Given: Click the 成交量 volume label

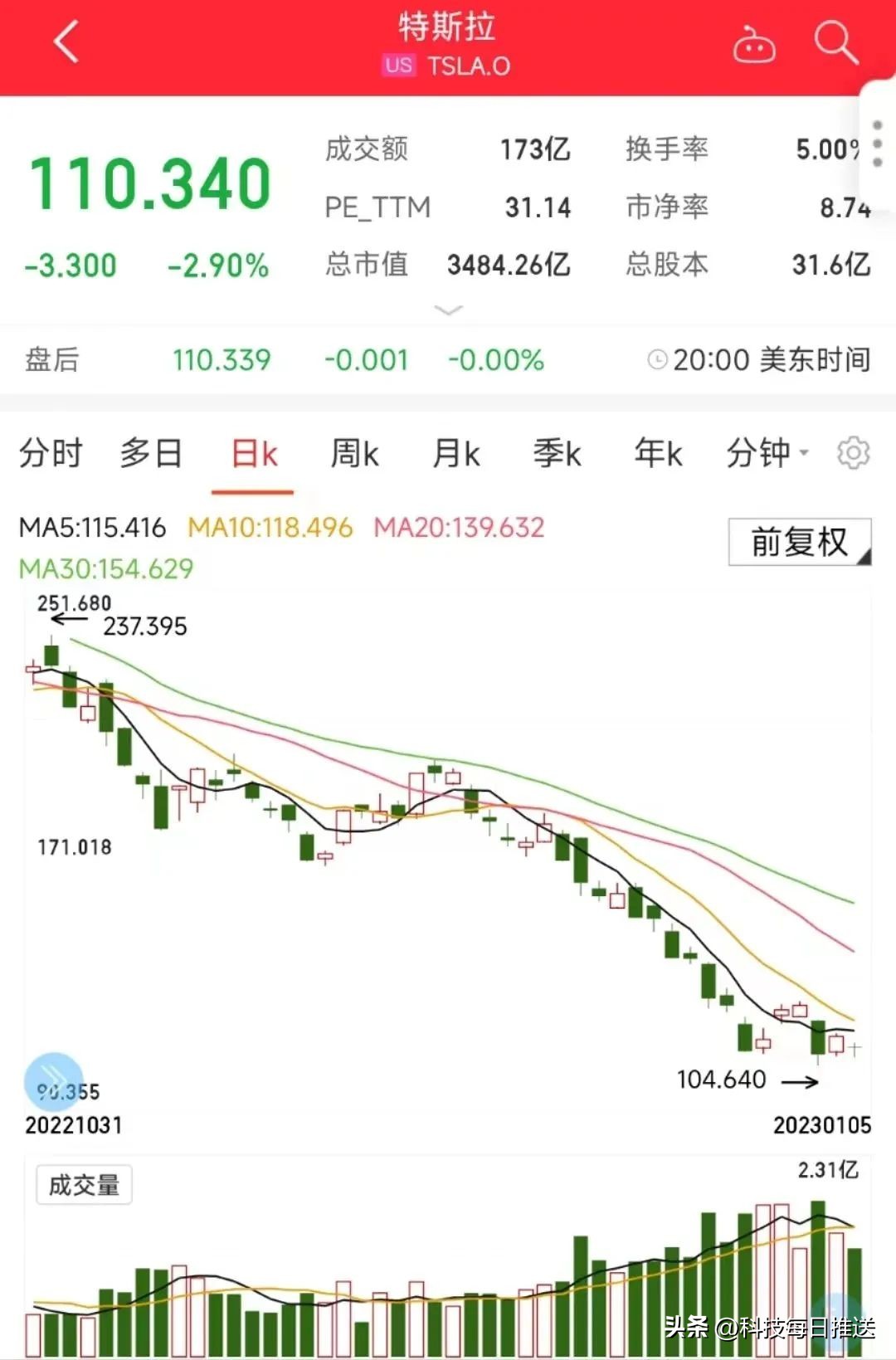Looking at the screenshot, I should (x=83, y=1185).
